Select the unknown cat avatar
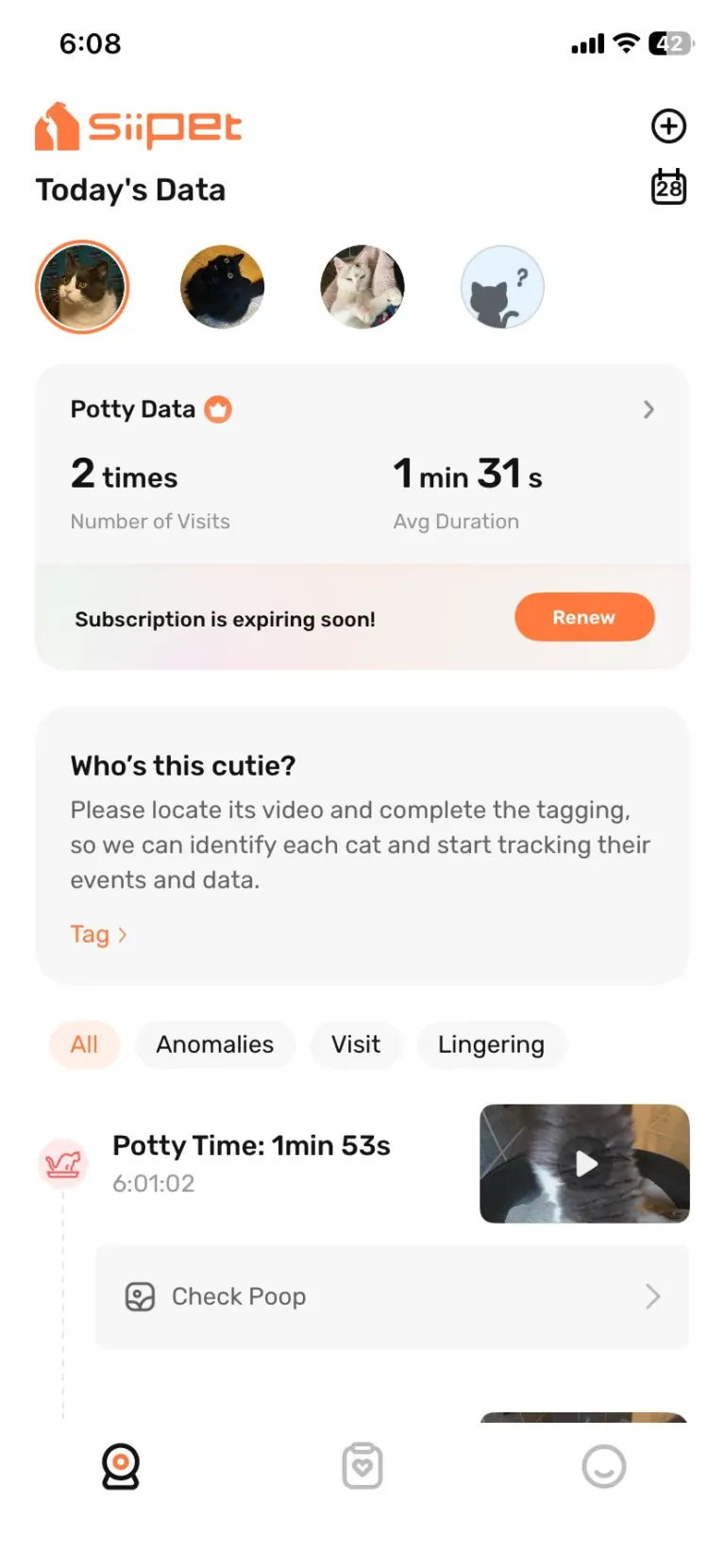Image resolution: width=725 pixels, height=1568 pixels. point(502,287)
